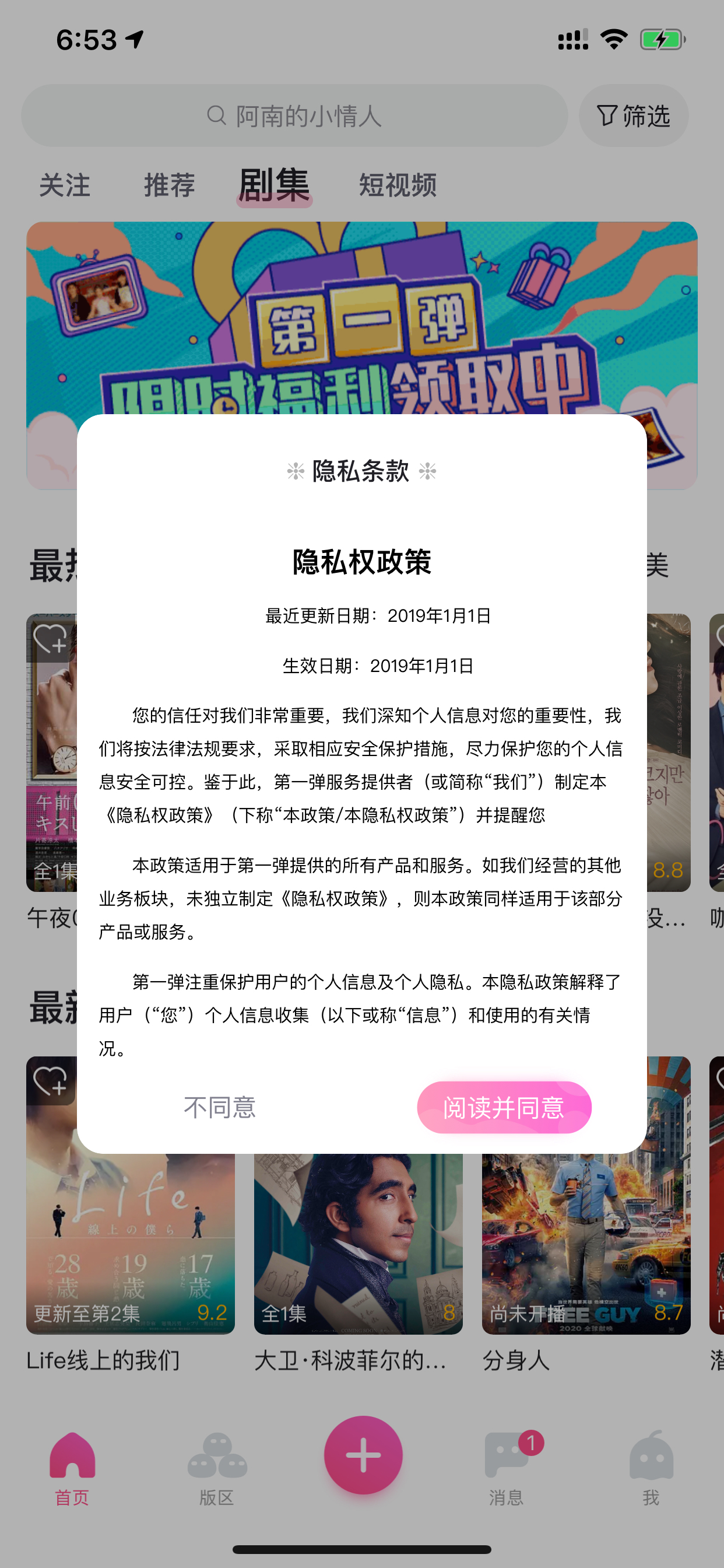Select the 剧集 tab
The image size is (724, 1568).
coord(275,185)
